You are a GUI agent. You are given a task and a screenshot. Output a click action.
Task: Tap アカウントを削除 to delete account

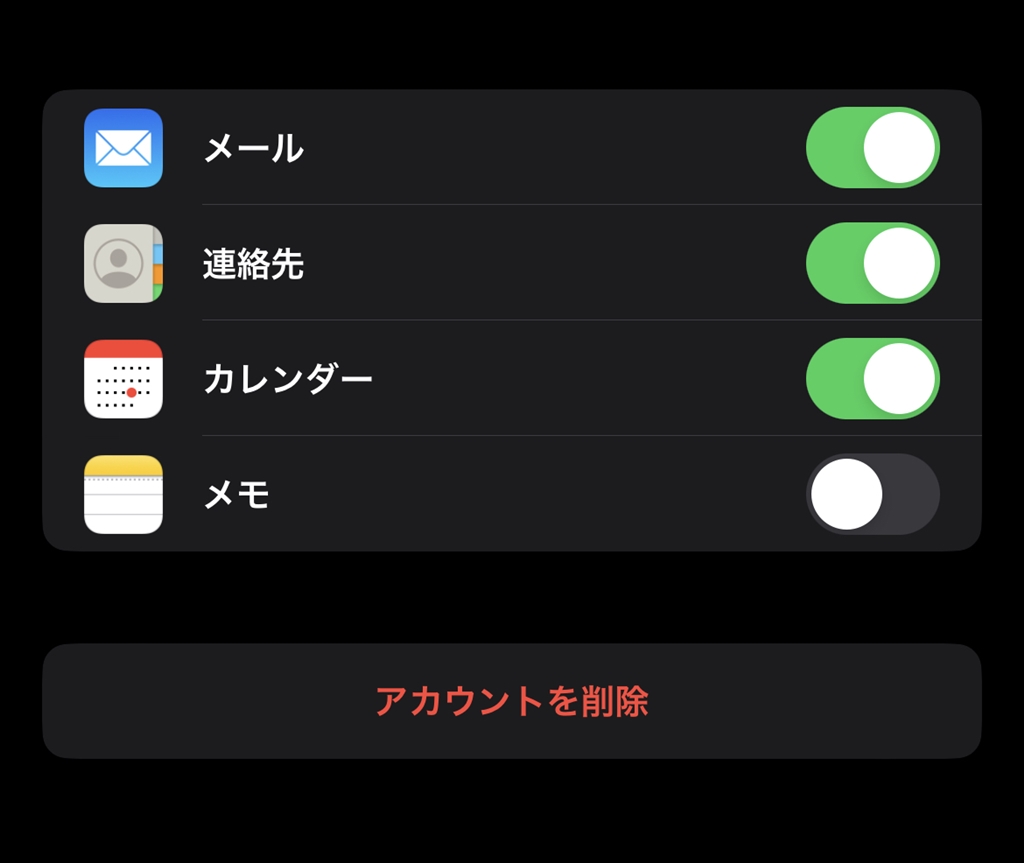(511, 701)
